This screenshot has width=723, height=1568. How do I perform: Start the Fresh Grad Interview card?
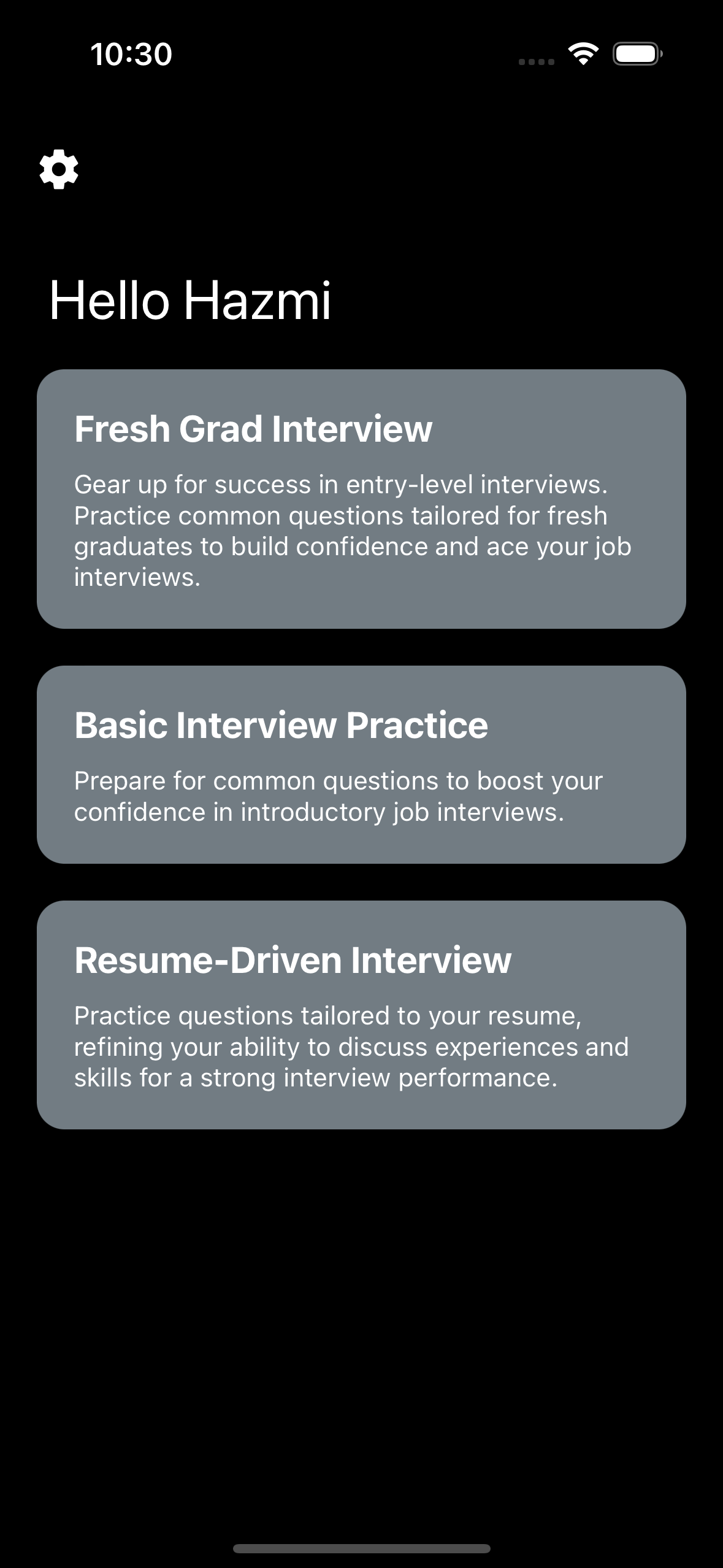pyautogui.click(x=361, y=499)
